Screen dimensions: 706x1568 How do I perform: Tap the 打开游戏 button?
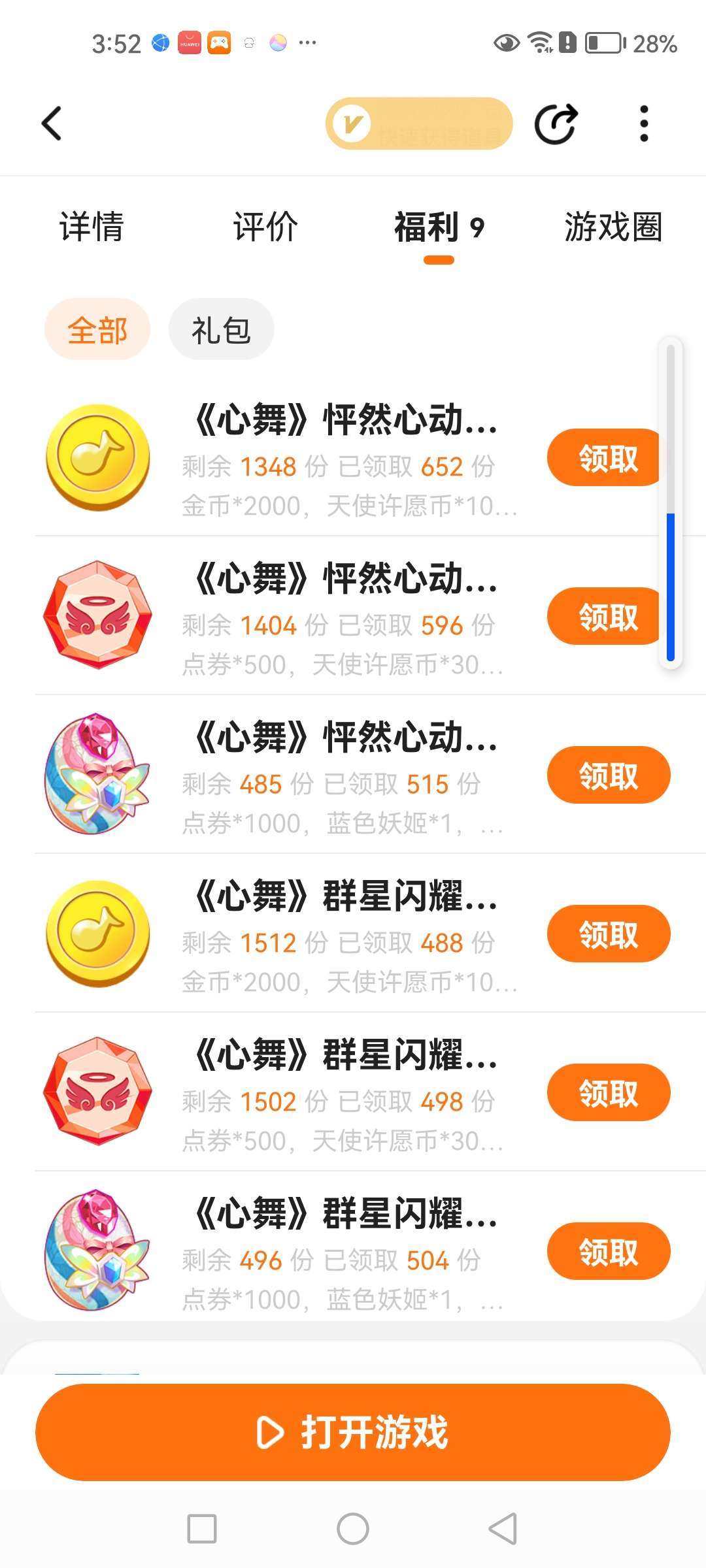coord(353,1432)
